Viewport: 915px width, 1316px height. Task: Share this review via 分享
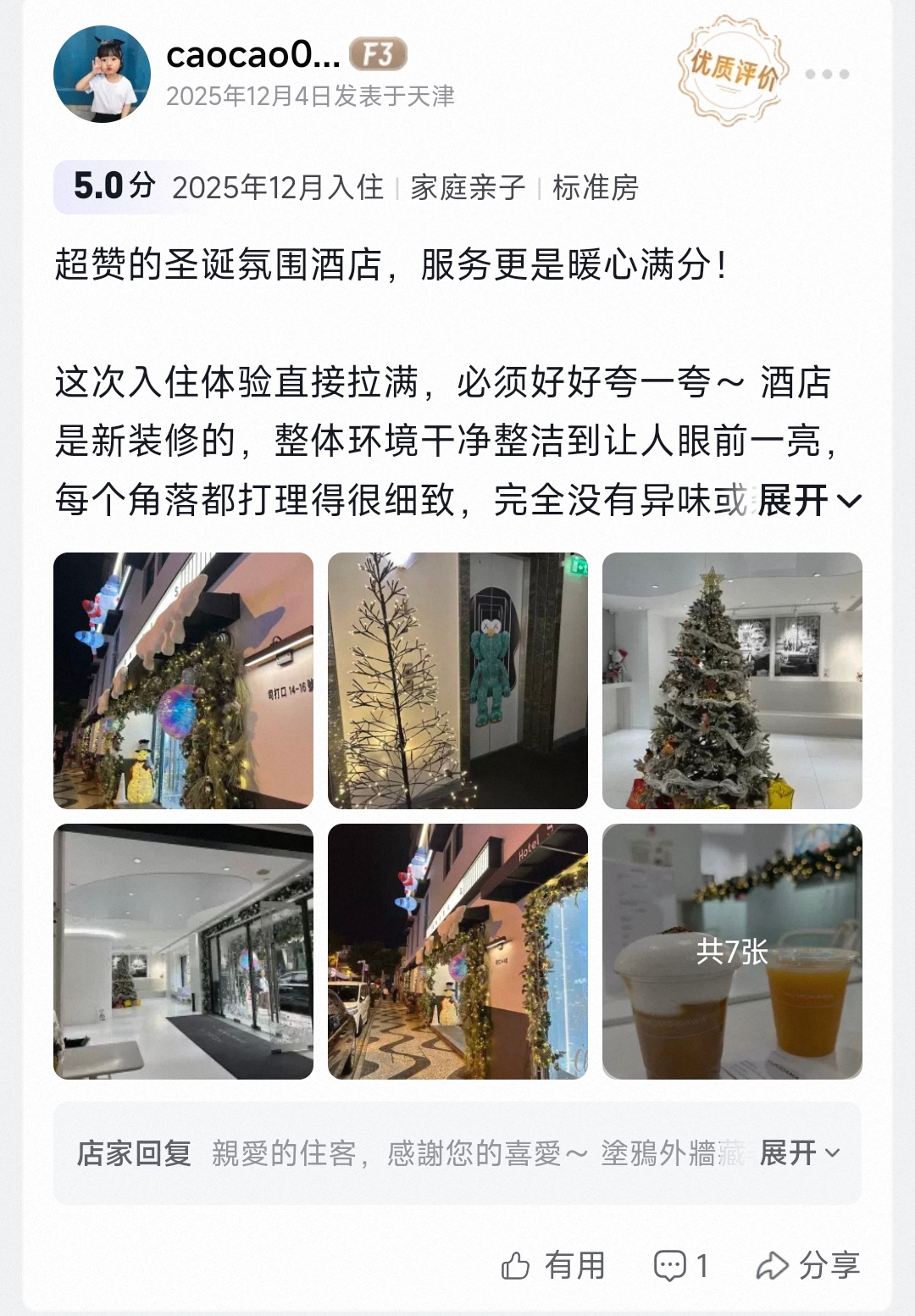point(807,1265)
